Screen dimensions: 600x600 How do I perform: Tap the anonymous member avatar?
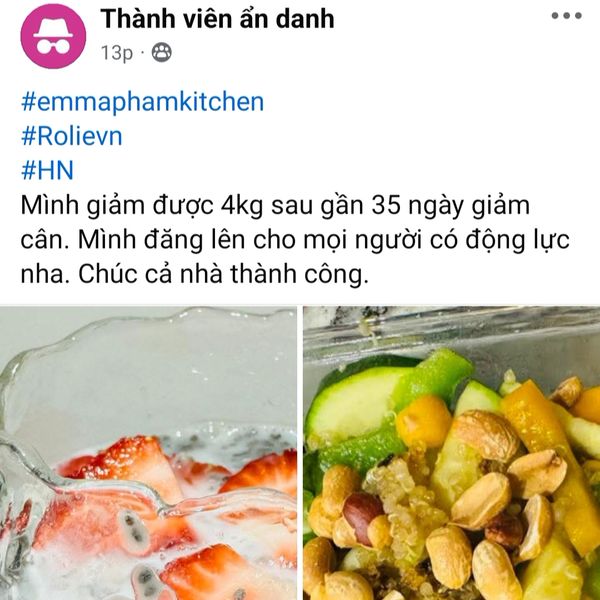(52, 34)
